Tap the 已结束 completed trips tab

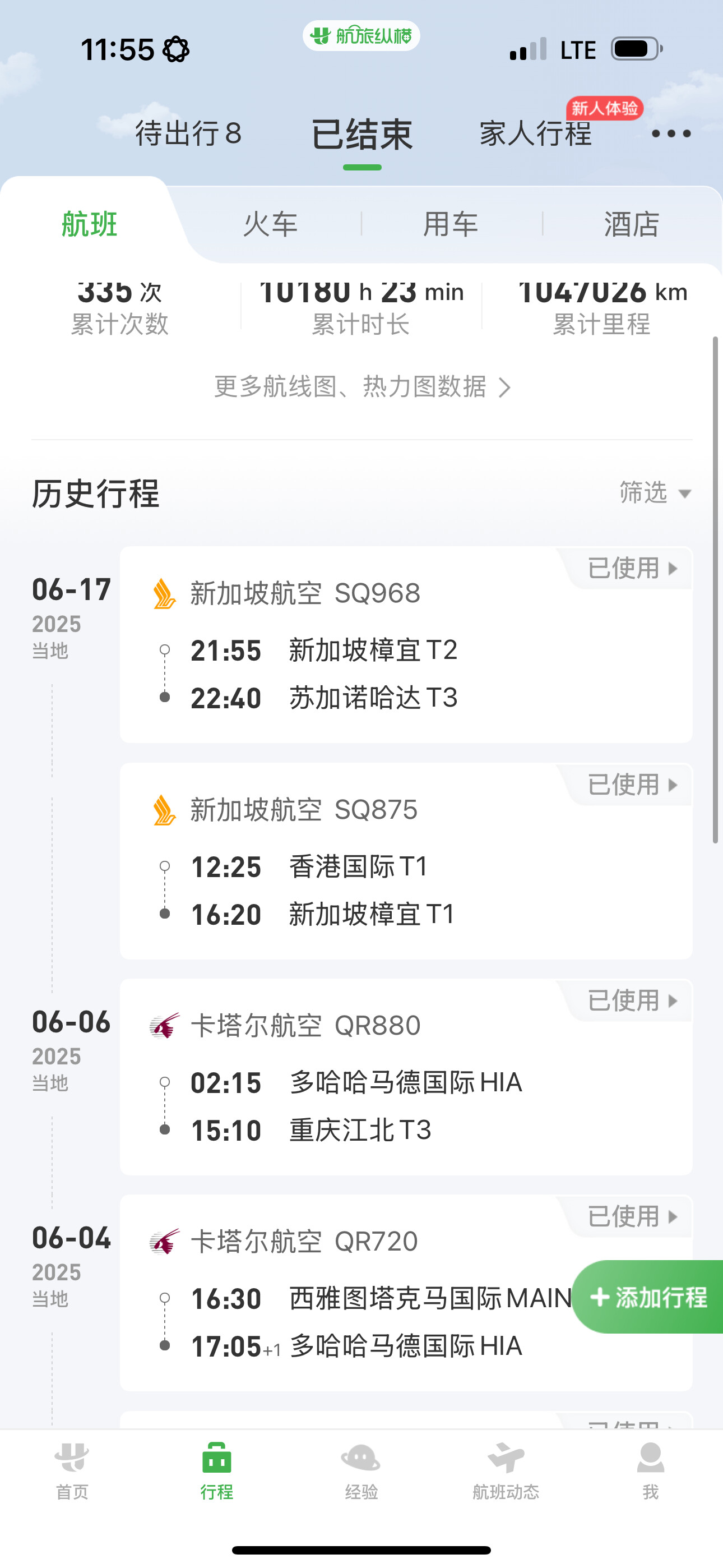(x=362, y=135)
